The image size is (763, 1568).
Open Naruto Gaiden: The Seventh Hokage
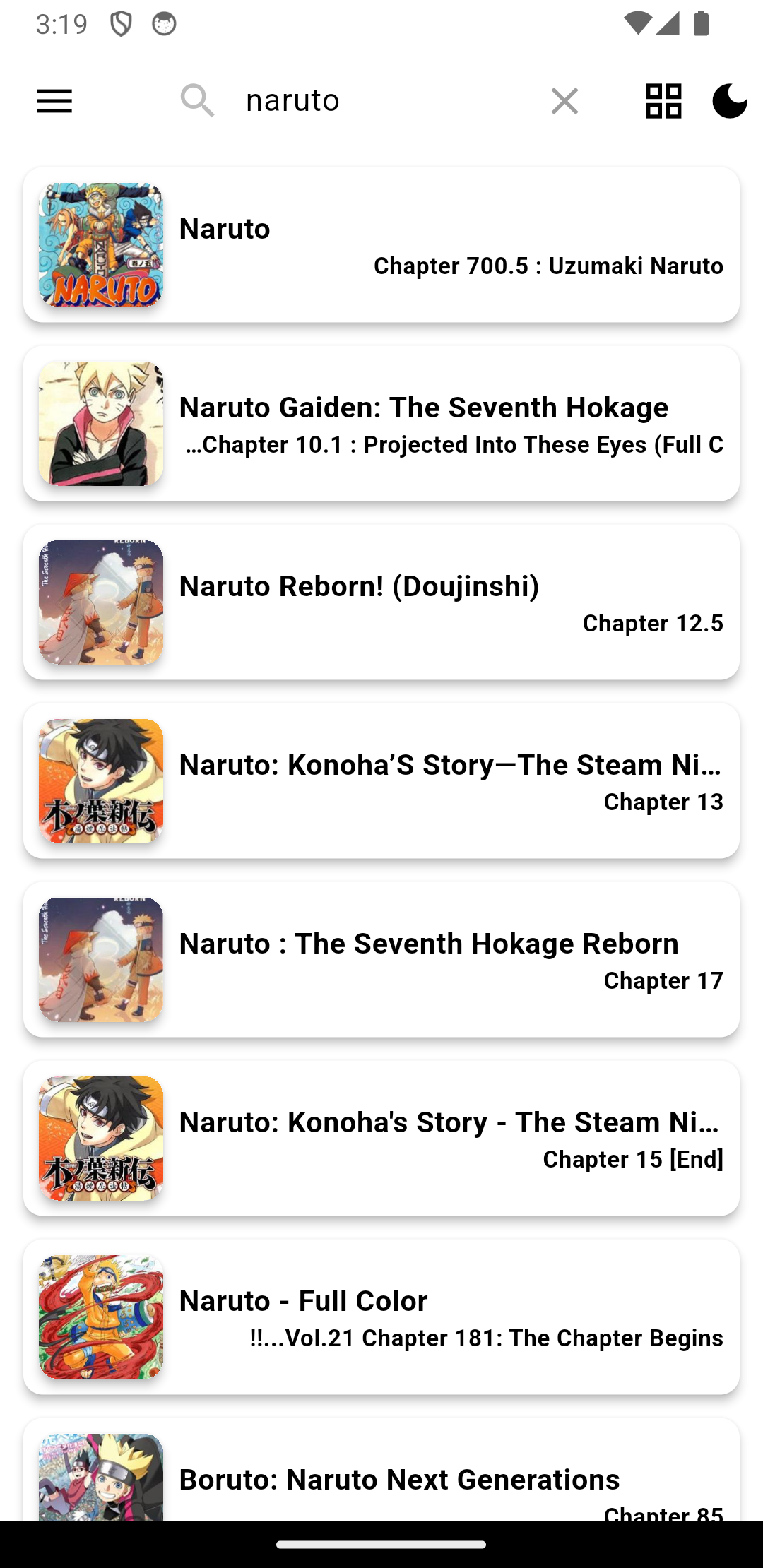tap(381, 424)
